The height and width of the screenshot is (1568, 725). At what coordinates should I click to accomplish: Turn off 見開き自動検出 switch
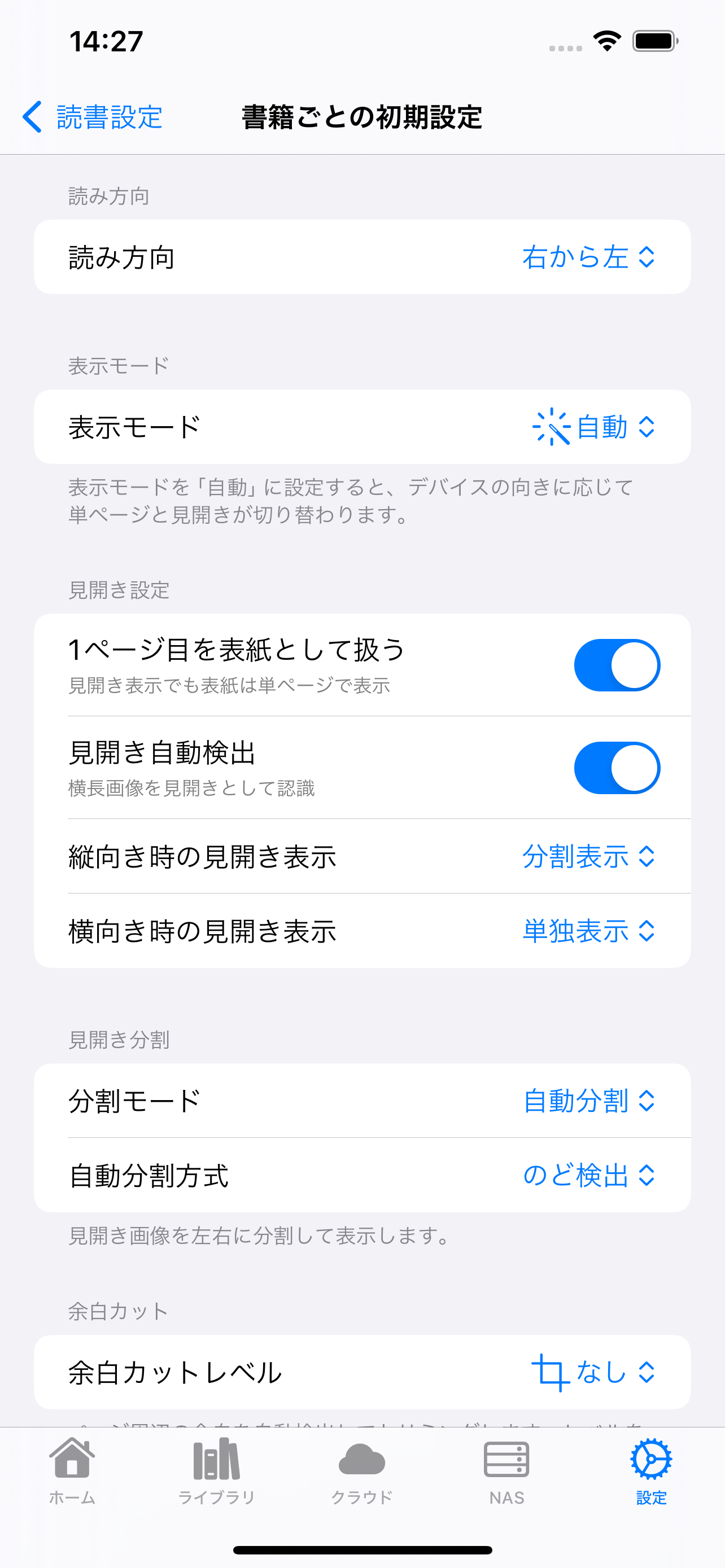(x=617, y=768)
